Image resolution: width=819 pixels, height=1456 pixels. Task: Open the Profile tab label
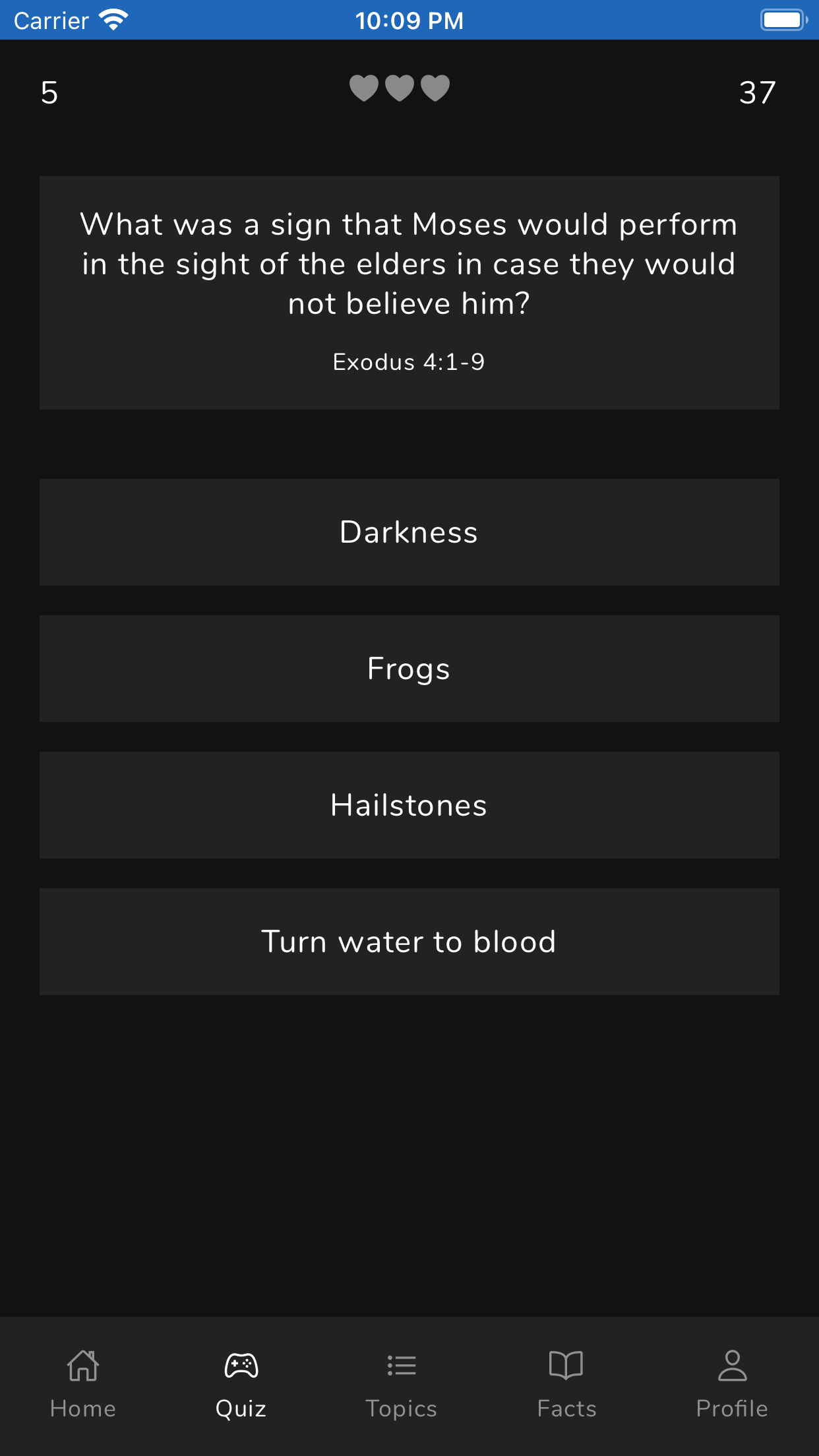point(732,1407)
